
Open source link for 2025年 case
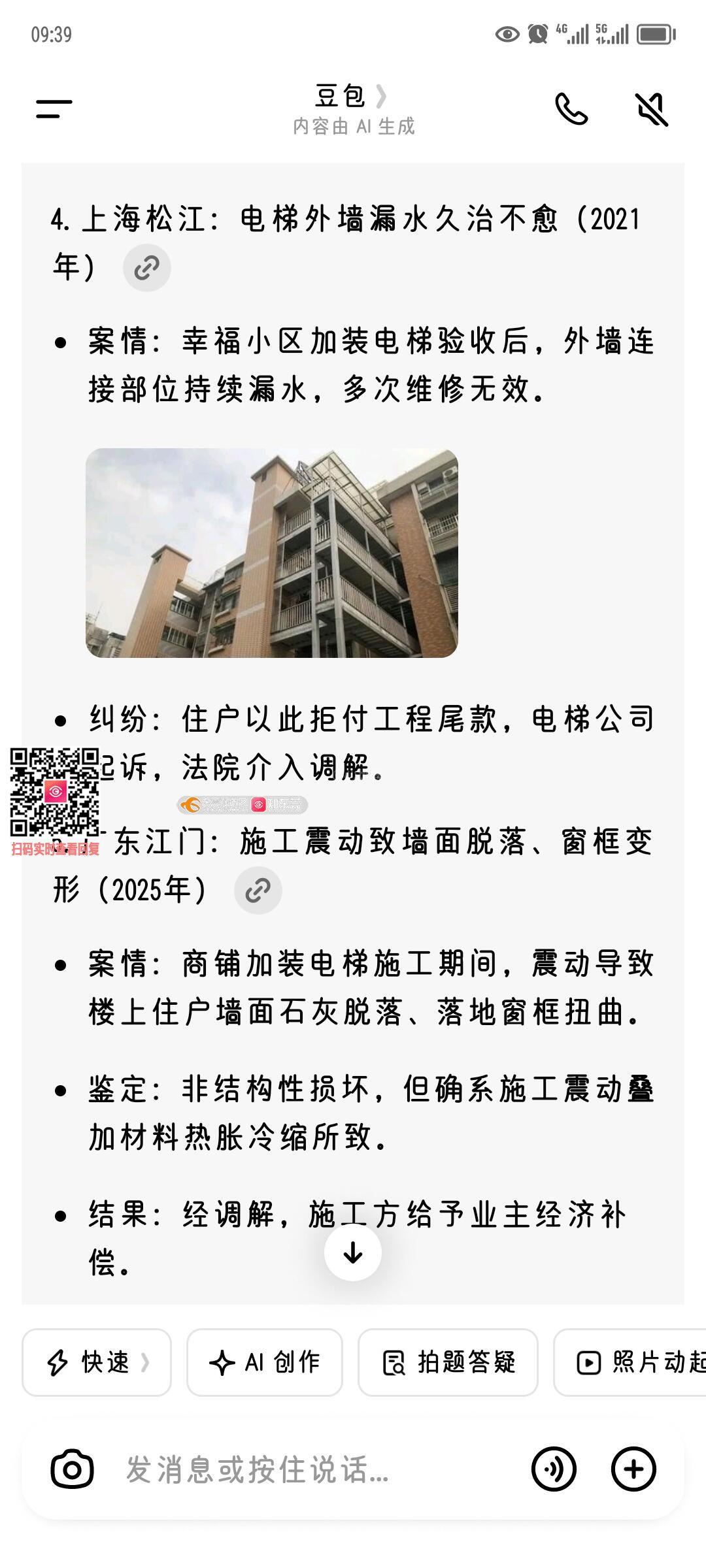258,890
